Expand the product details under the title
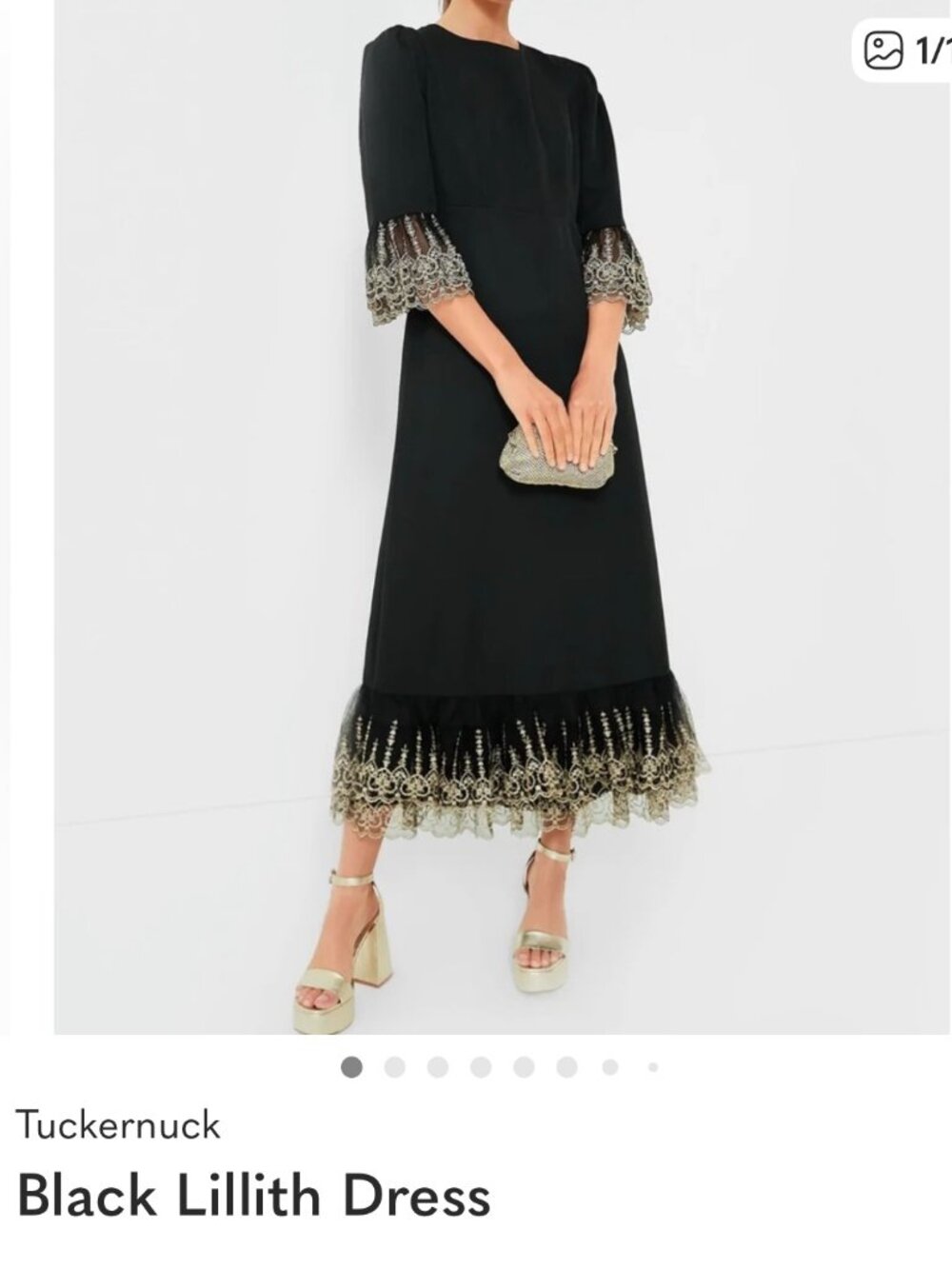 [252, 1196]
